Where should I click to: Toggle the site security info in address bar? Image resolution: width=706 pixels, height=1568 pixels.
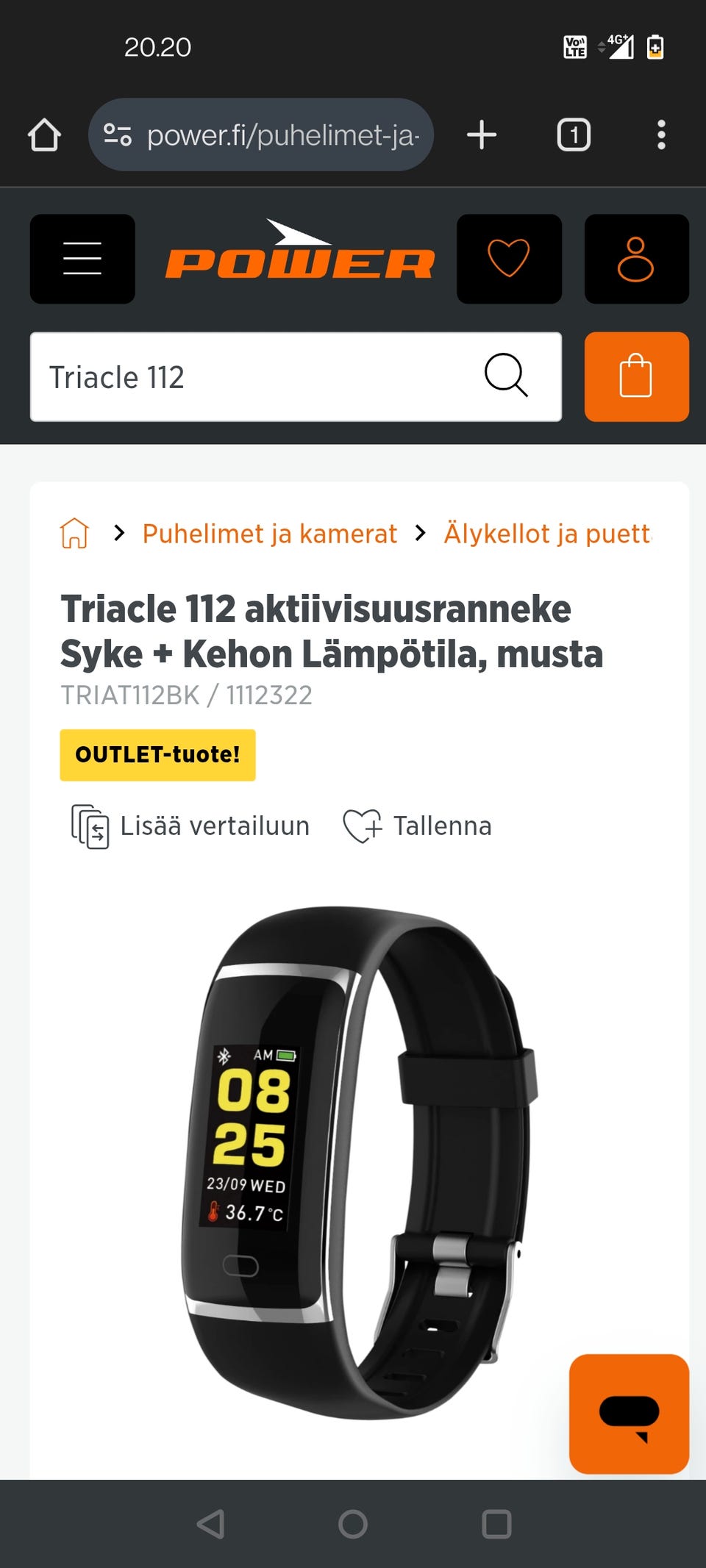(x=119, y=135)
